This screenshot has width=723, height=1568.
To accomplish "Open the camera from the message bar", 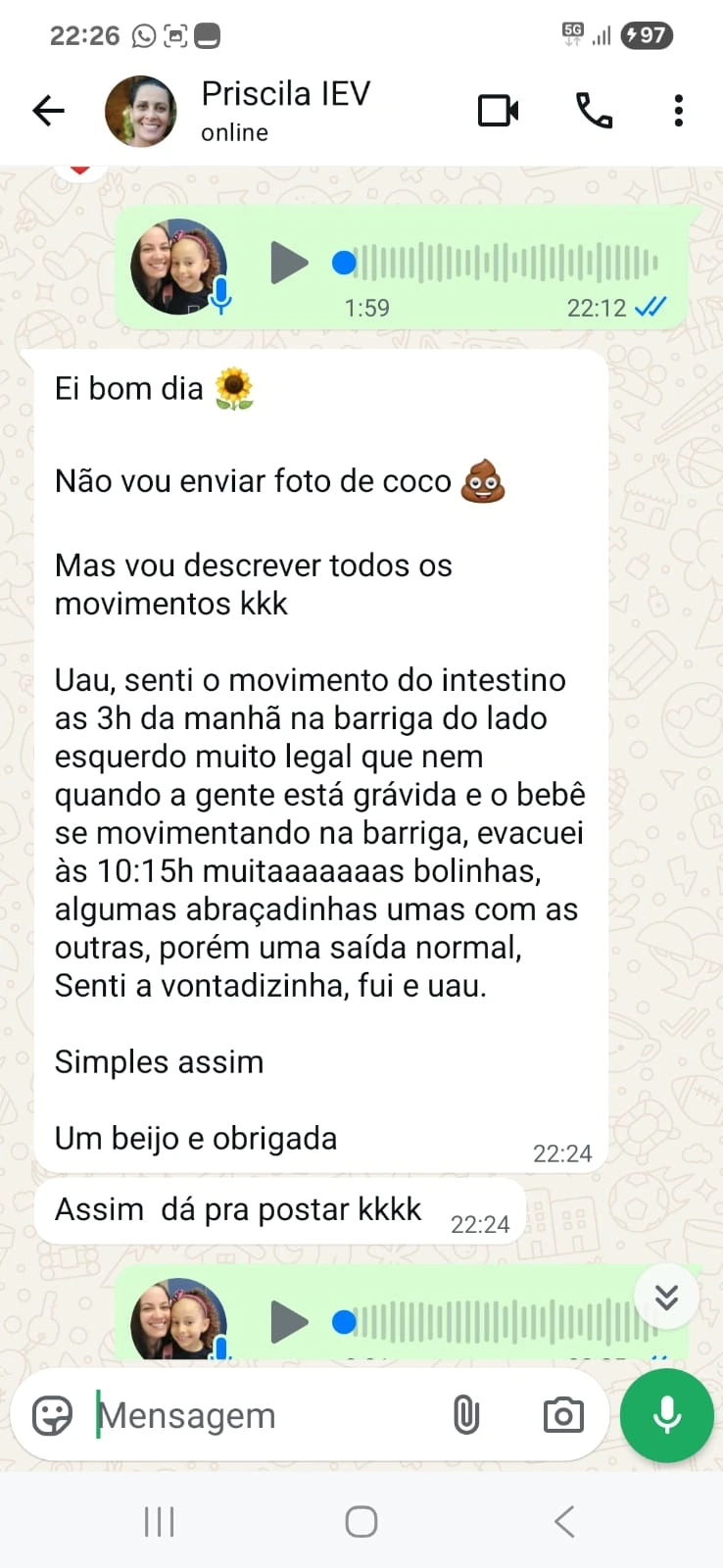I will click(x=563, y=1415).
